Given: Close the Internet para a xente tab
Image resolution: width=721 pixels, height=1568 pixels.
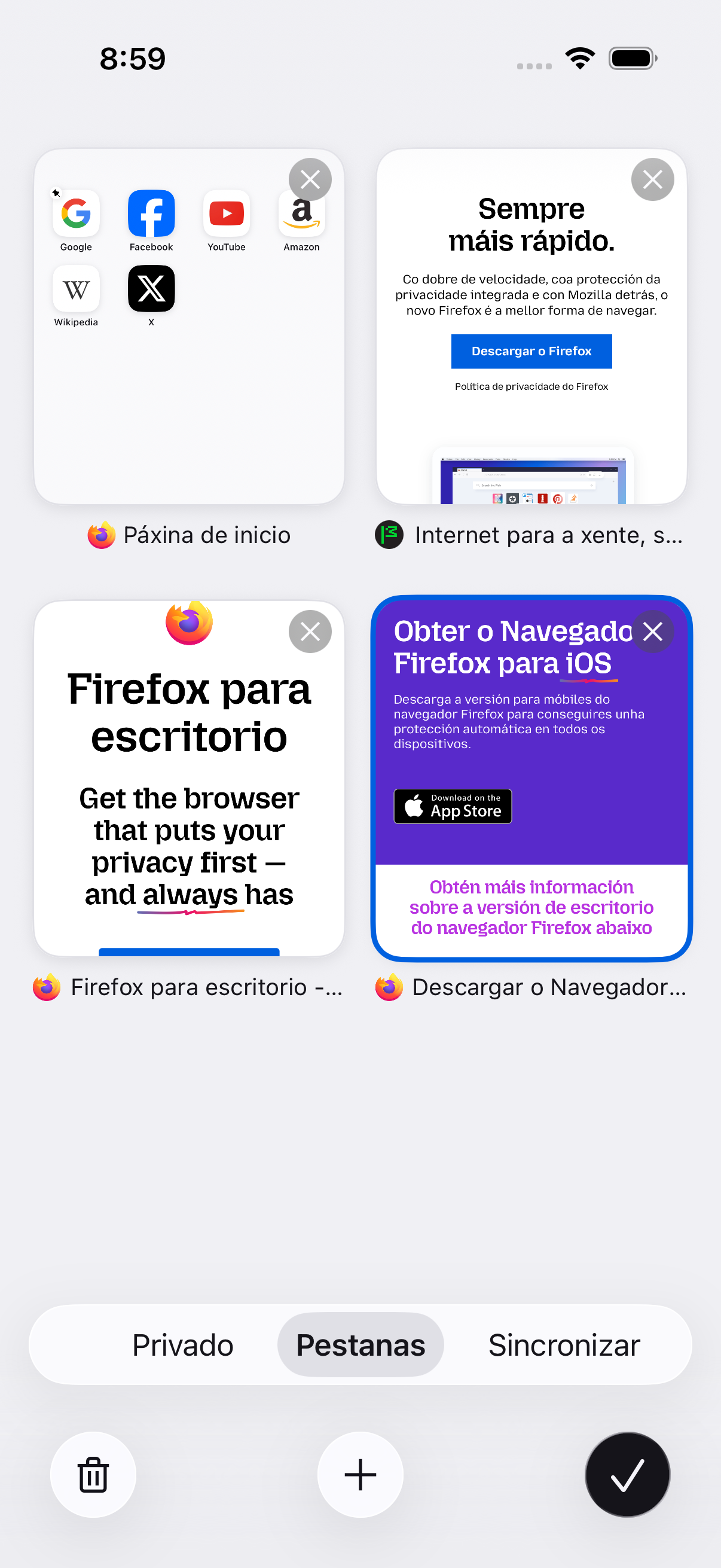Looking at the screenshot, I should (652, 179).
